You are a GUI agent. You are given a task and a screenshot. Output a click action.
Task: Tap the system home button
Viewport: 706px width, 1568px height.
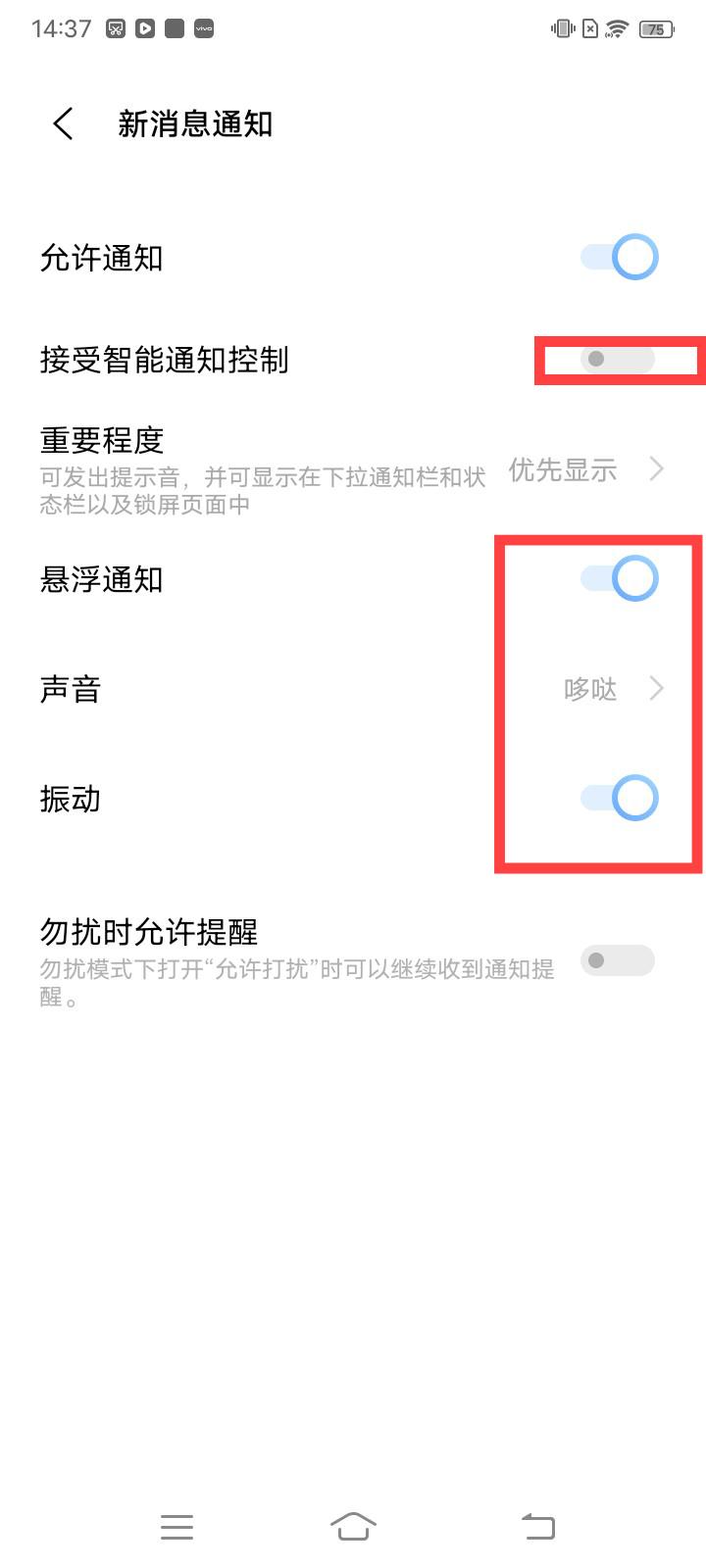[353, 1526]
